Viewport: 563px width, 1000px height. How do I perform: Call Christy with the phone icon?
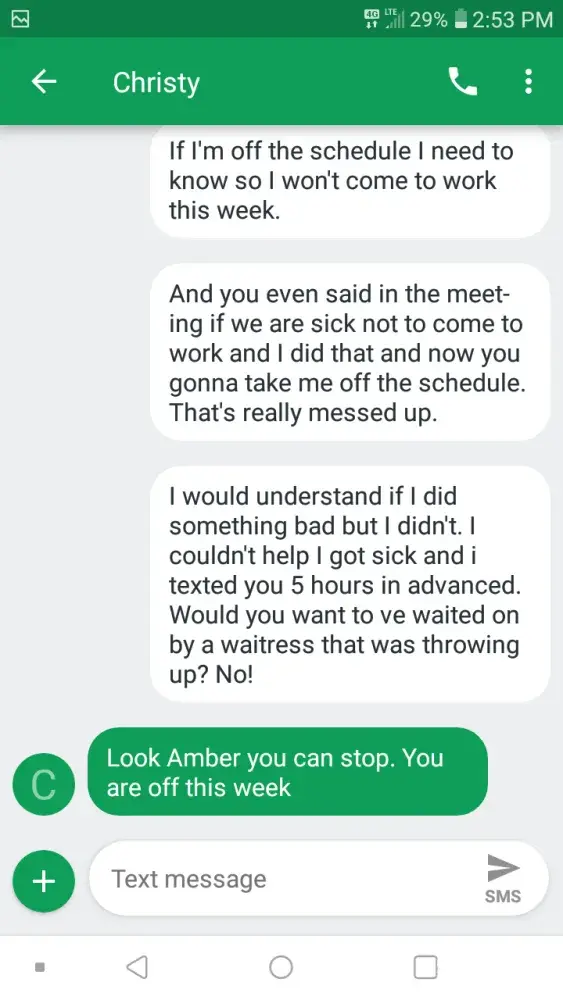point(463,82)
